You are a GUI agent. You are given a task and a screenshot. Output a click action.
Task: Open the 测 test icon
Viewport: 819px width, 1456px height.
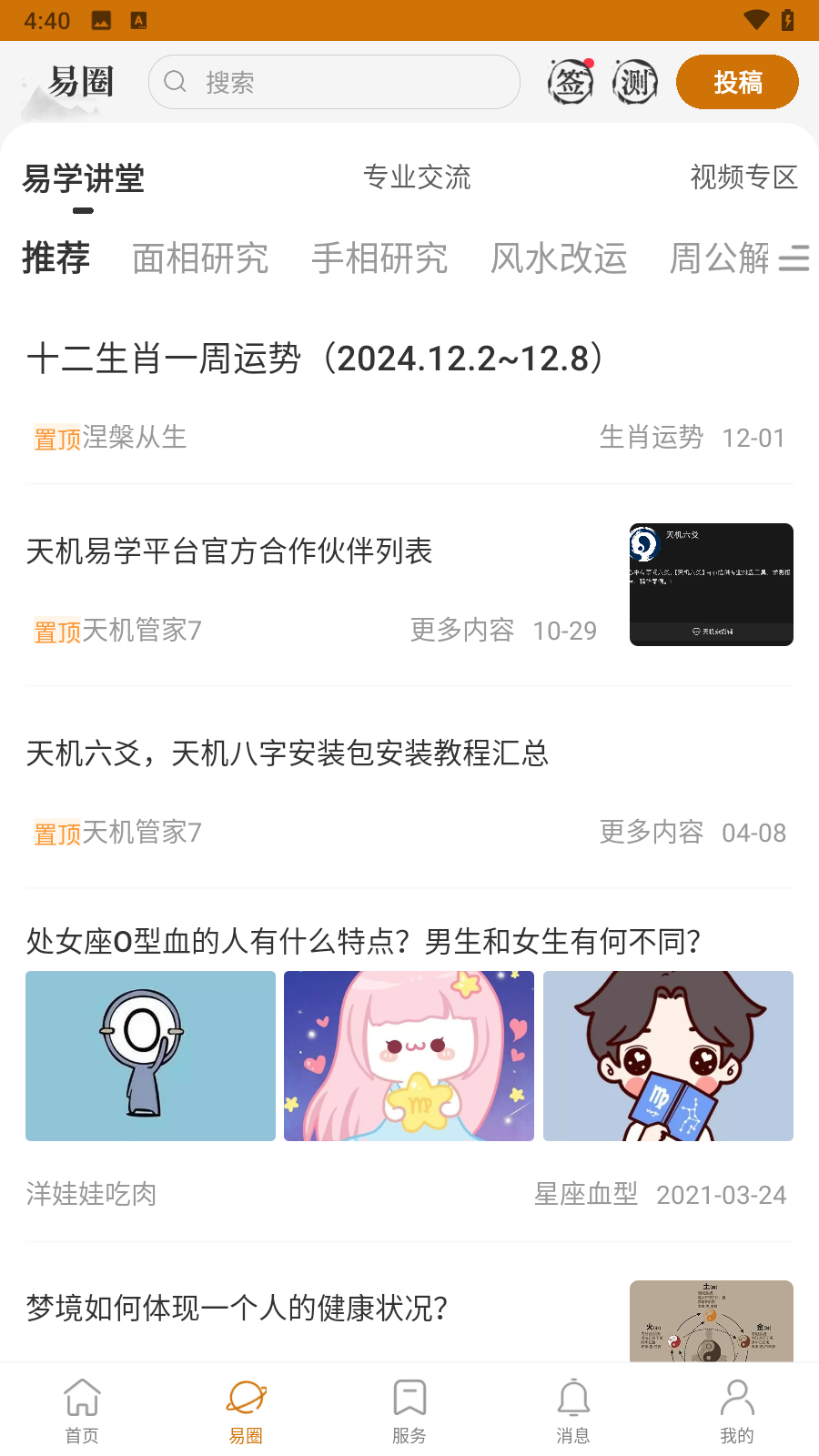click(x=635, y=83)
